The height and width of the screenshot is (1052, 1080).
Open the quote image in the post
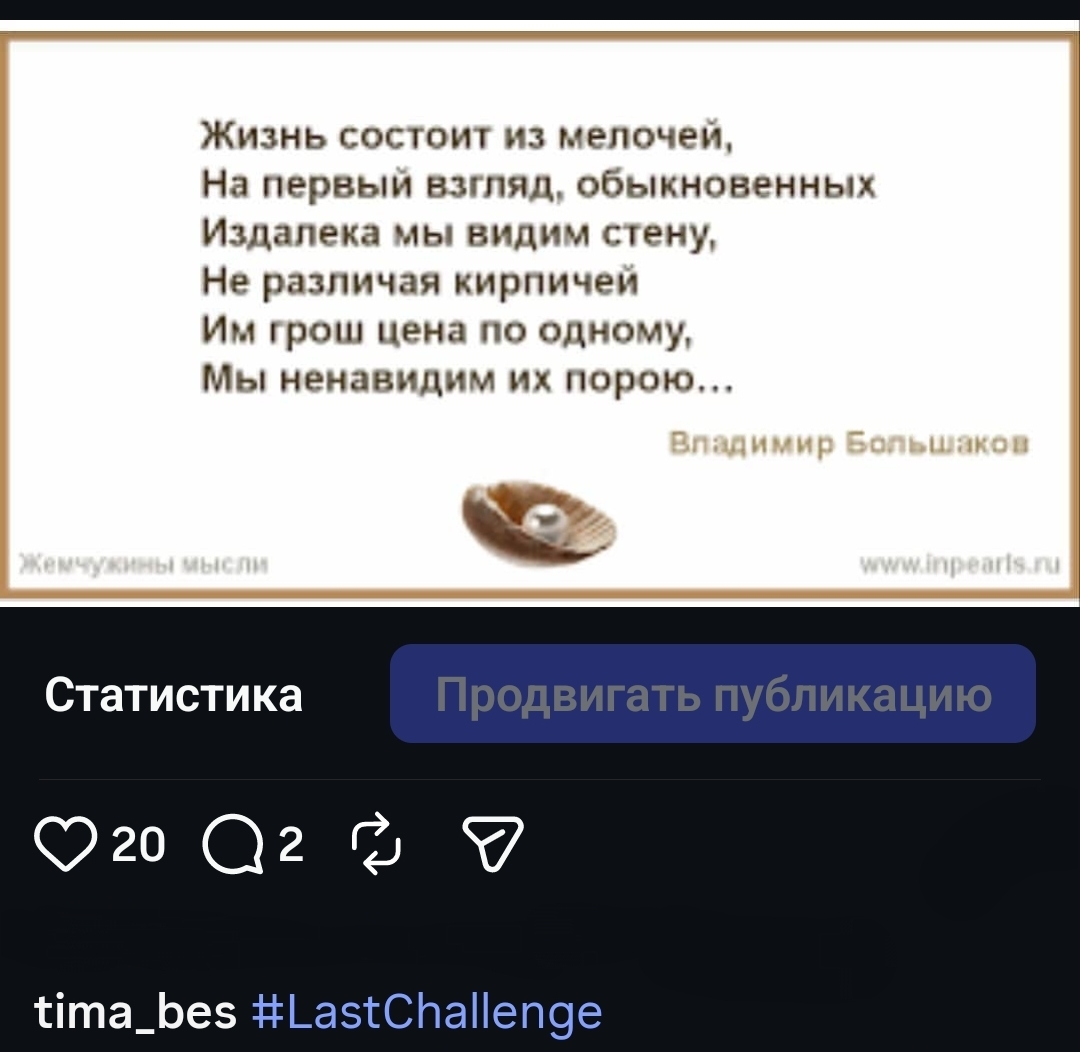coord(540,315)
